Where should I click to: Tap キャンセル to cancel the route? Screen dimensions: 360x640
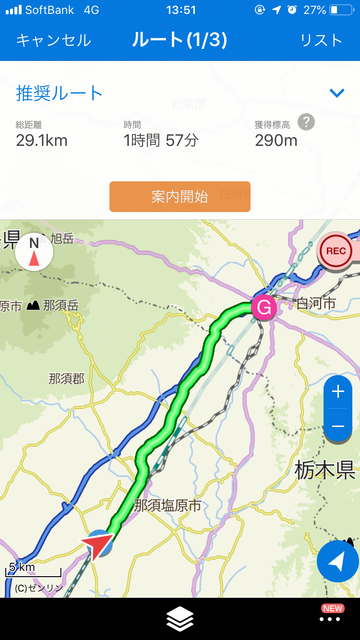coord(53,40)
